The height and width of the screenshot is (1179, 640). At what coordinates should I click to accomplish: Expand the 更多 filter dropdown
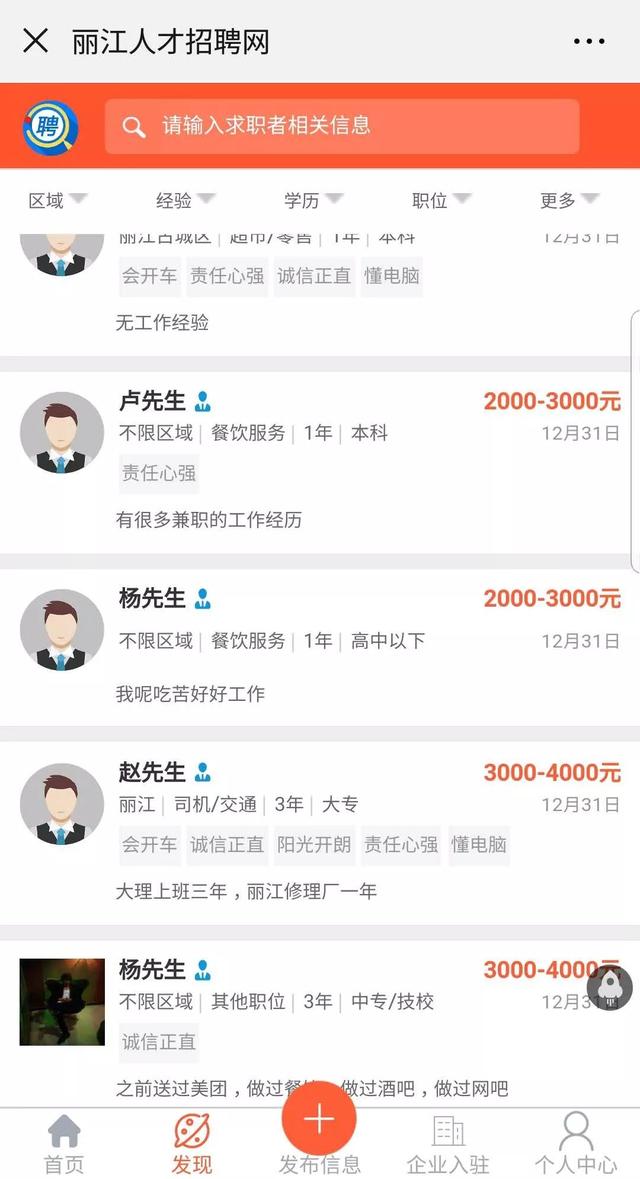pos(569,200)
